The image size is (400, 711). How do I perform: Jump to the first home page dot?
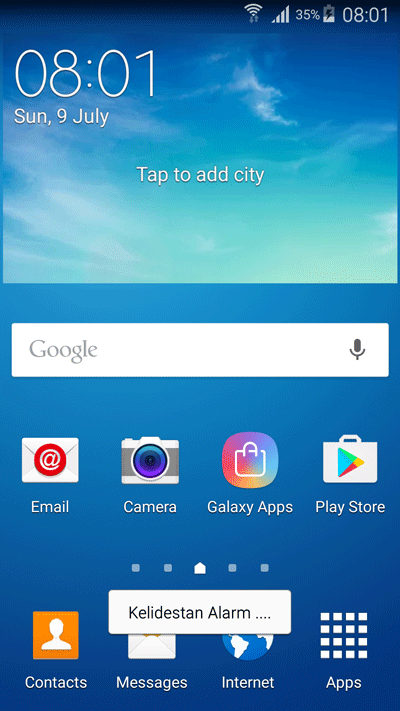pyautogui.click(x=136, y=568)
